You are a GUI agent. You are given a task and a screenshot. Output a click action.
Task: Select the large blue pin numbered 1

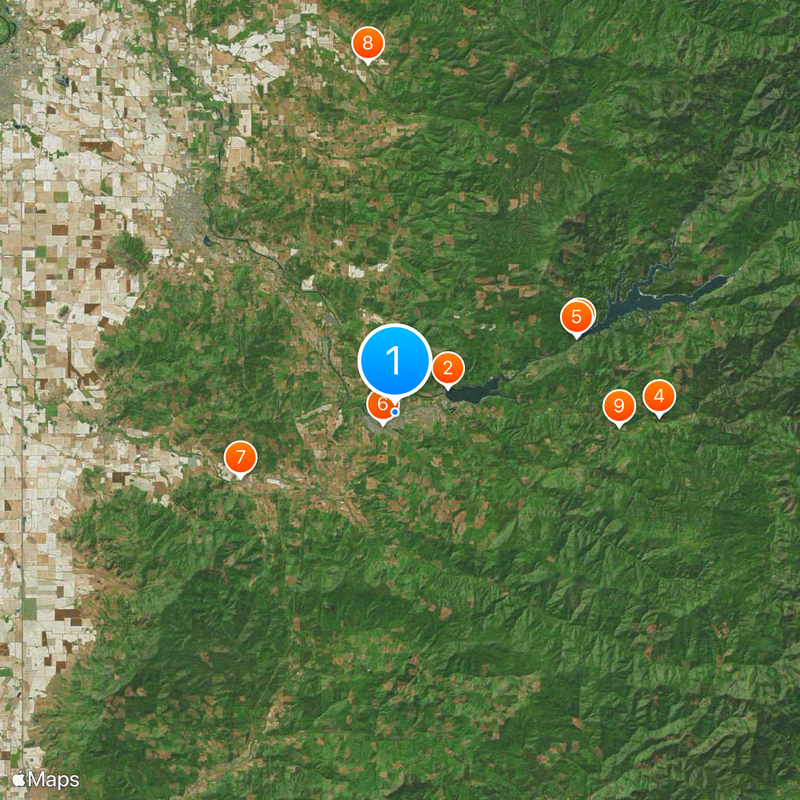tap(394, 360)
